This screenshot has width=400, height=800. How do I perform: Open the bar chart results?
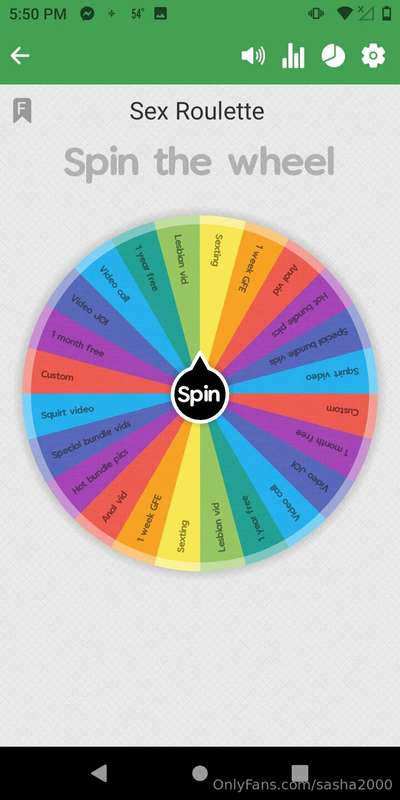point(293,56)
